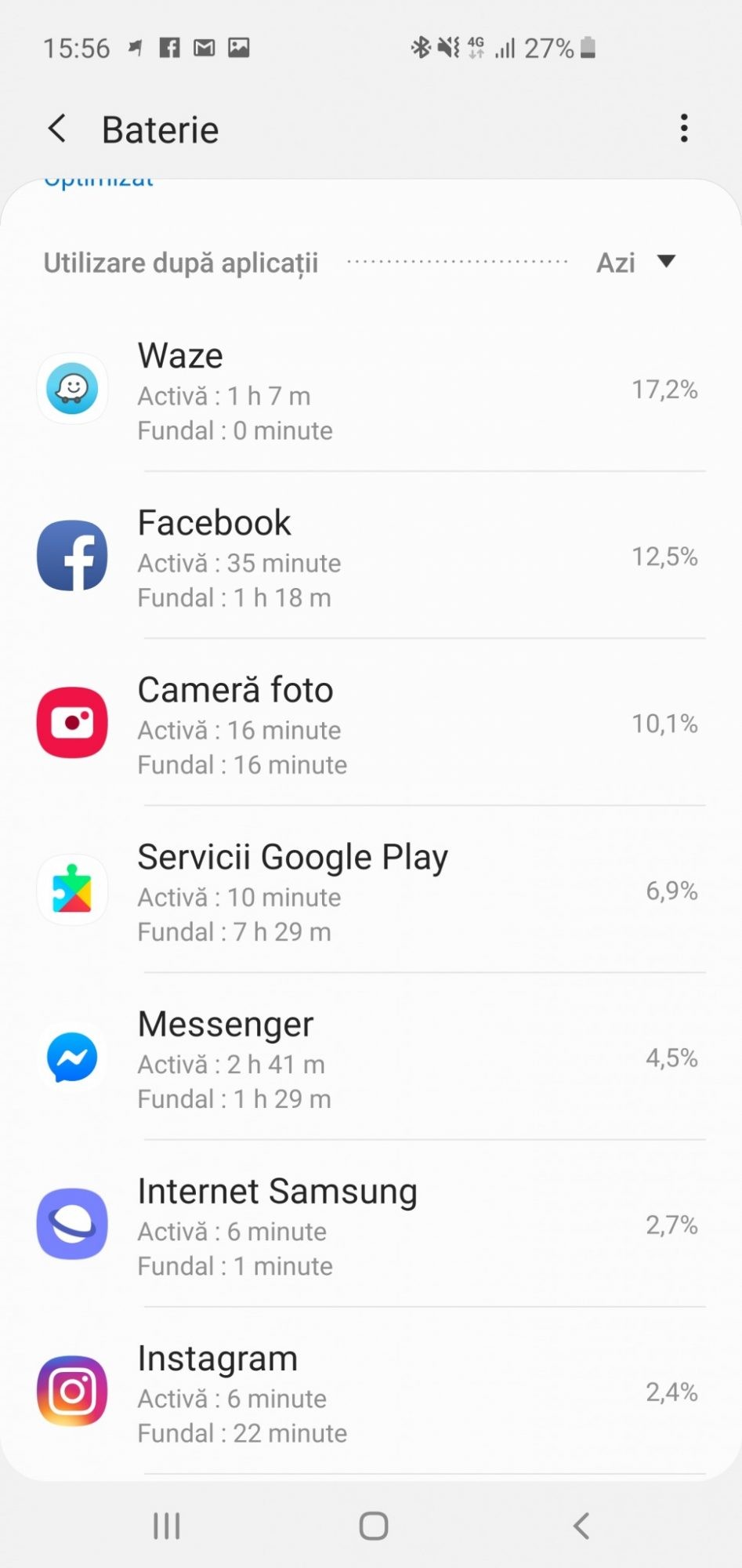
Task: Open Waze battery usage details
Action: pyautogui.click(x=368, y=390)
